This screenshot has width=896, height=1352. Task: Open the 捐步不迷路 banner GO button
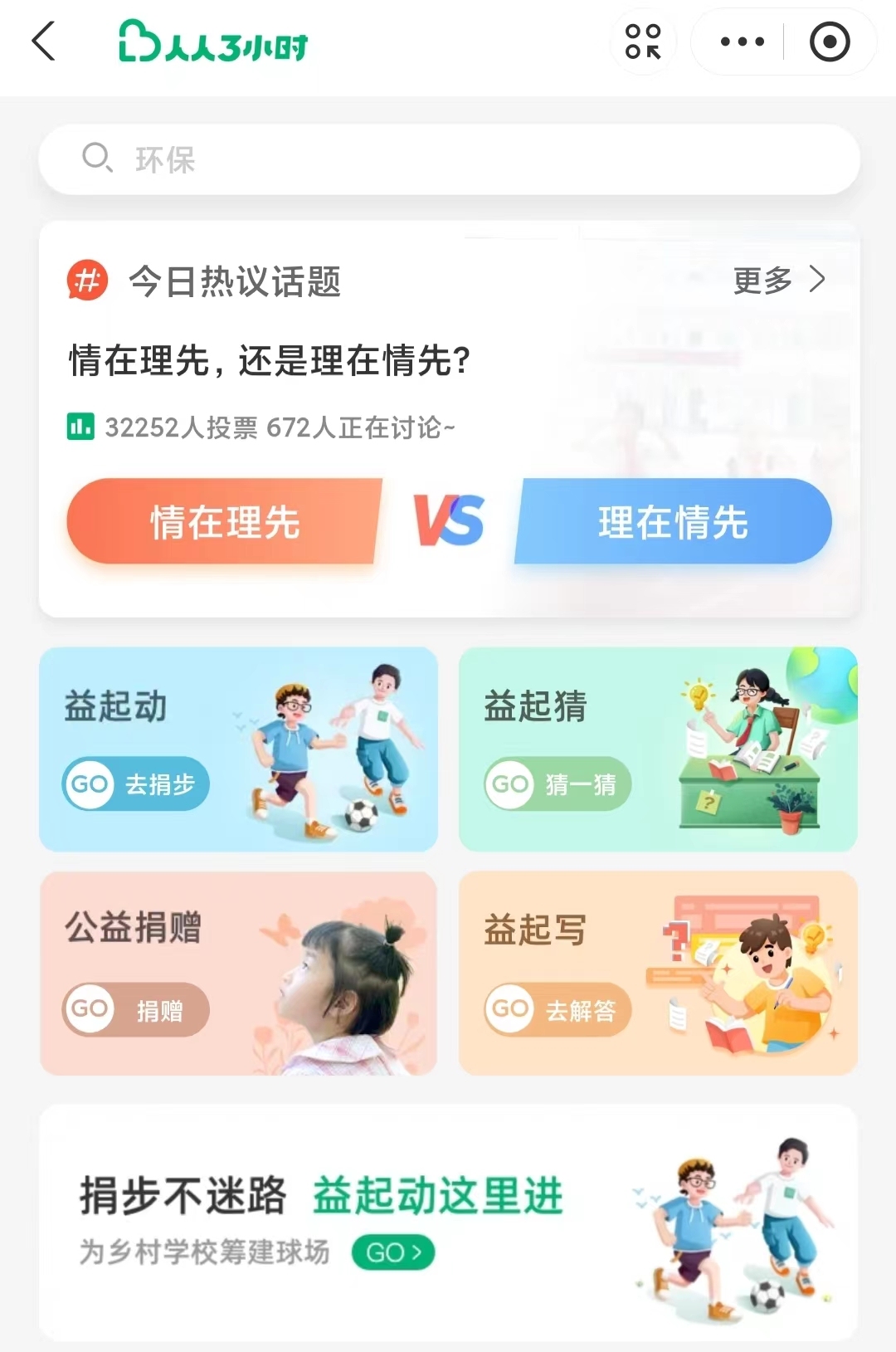click(393, 1252)
